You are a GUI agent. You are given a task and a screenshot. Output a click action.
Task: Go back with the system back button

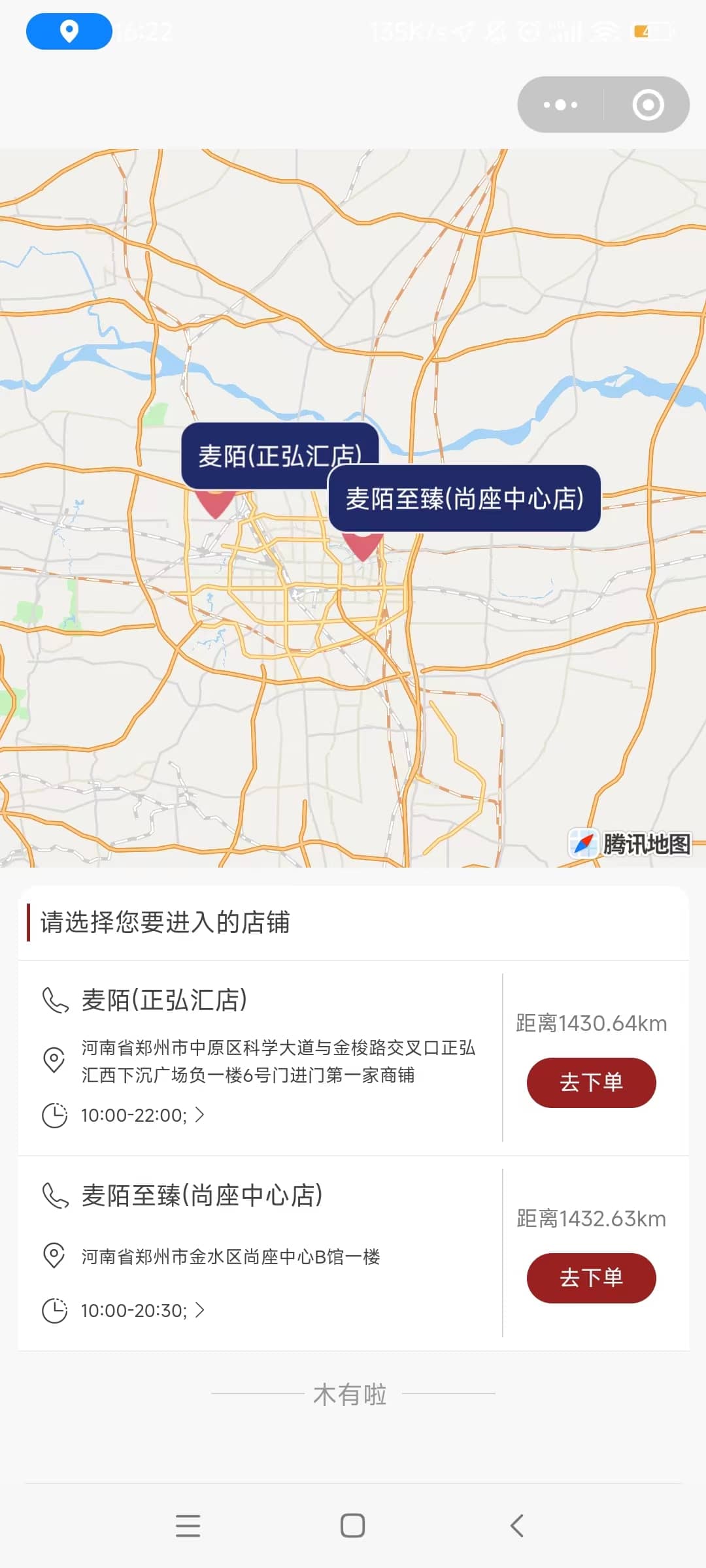coord(516,1526)
